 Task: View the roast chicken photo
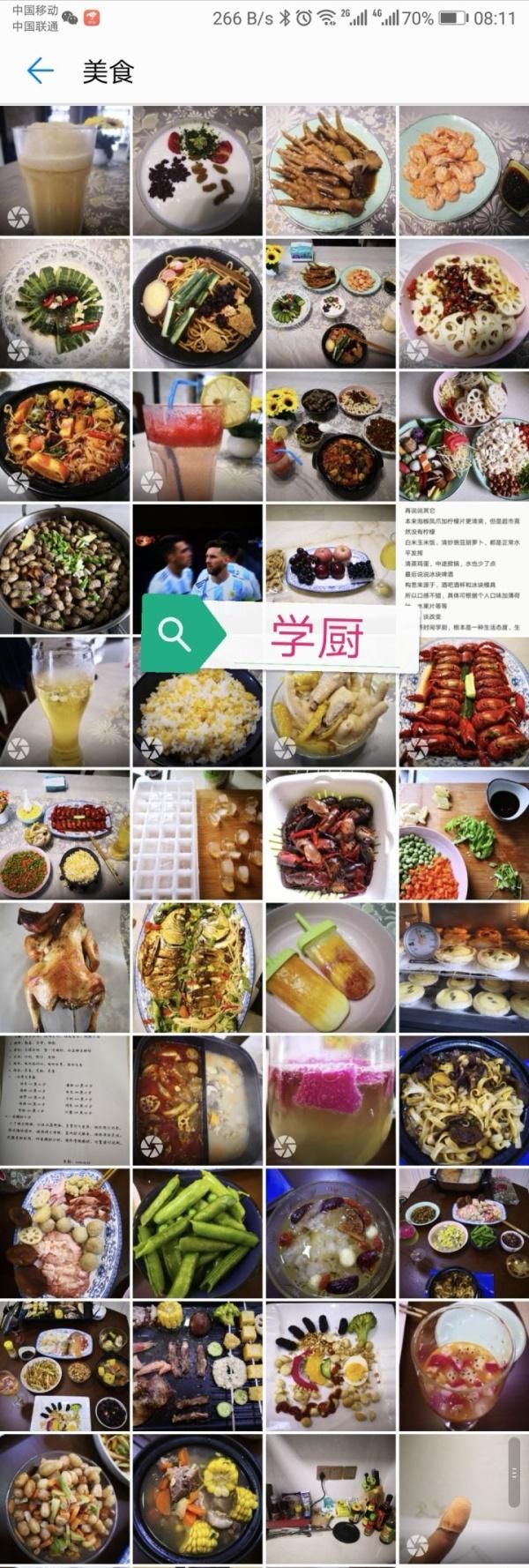coord(64,967)
